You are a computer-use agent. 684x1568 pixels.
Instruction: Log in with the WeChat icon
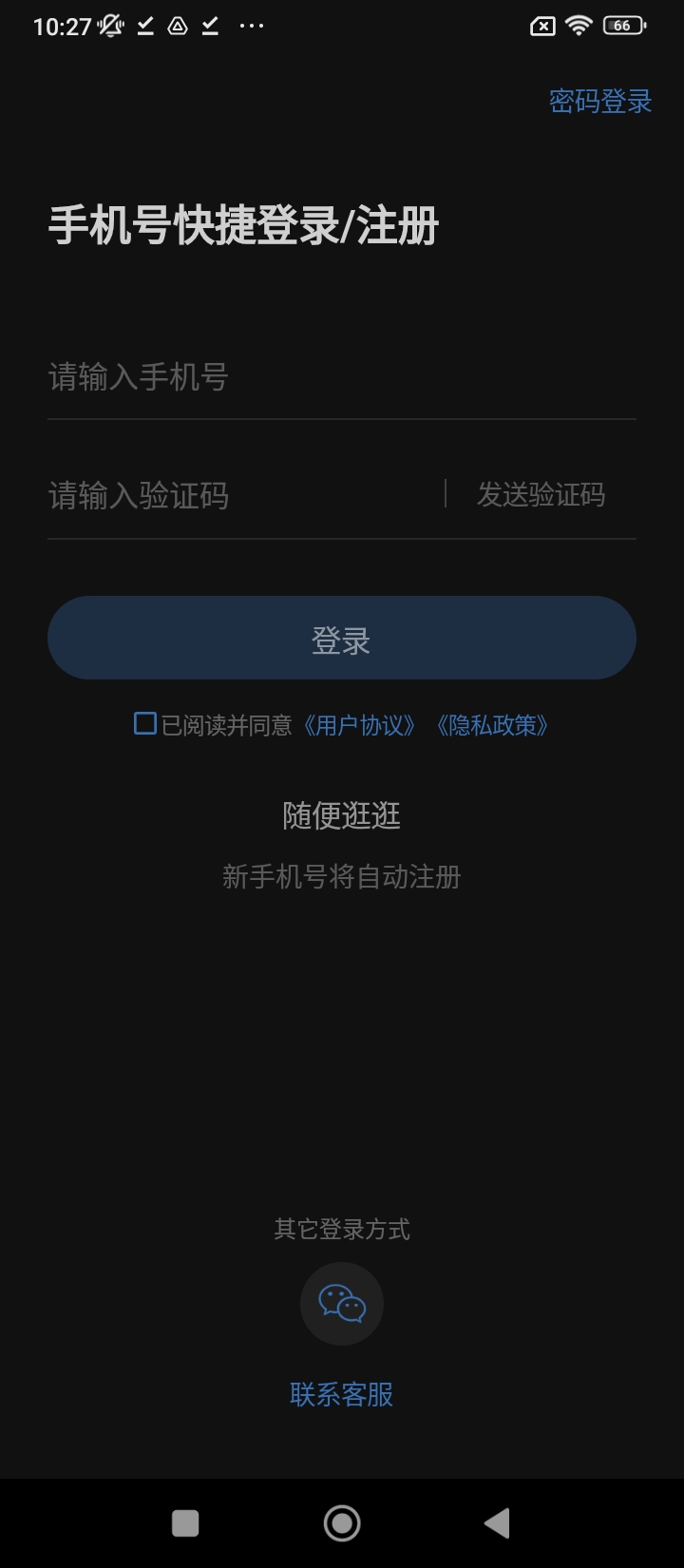click(x=342, y=1304)
